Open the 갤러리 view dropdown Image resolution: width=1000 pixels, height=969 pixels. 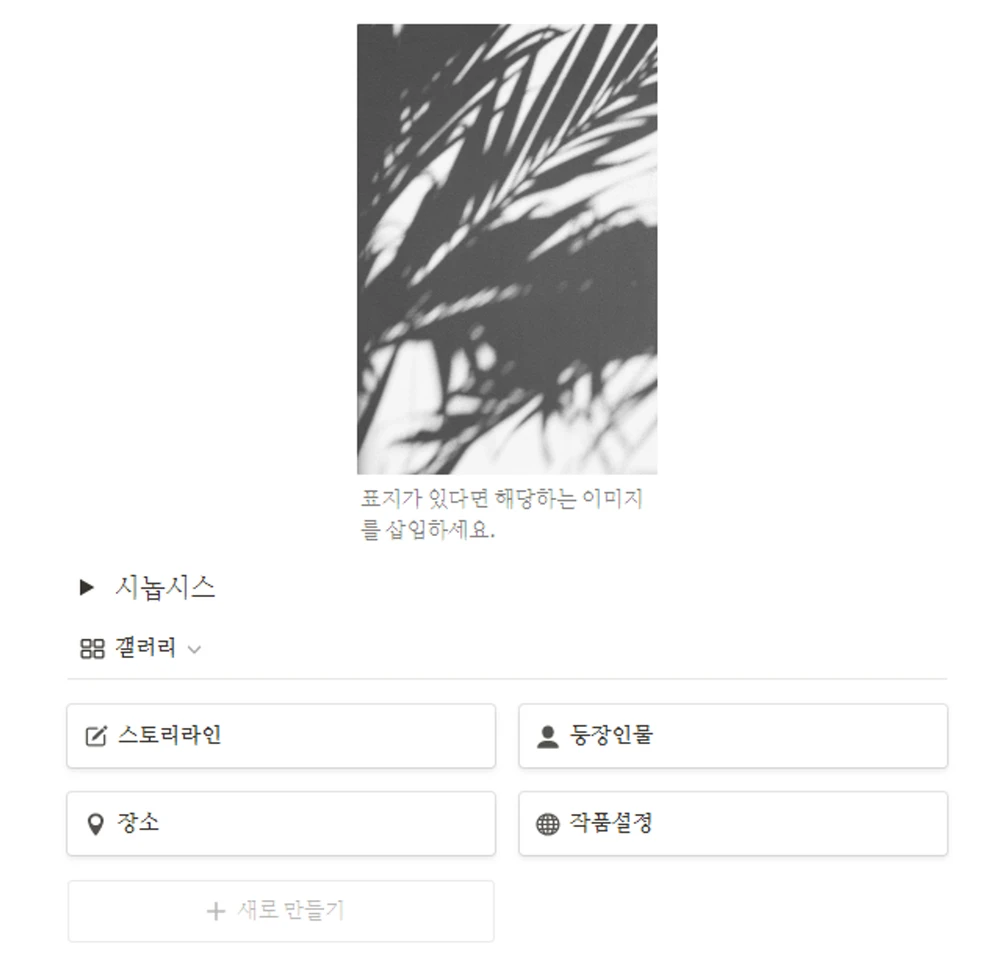[x=141, y=648]
